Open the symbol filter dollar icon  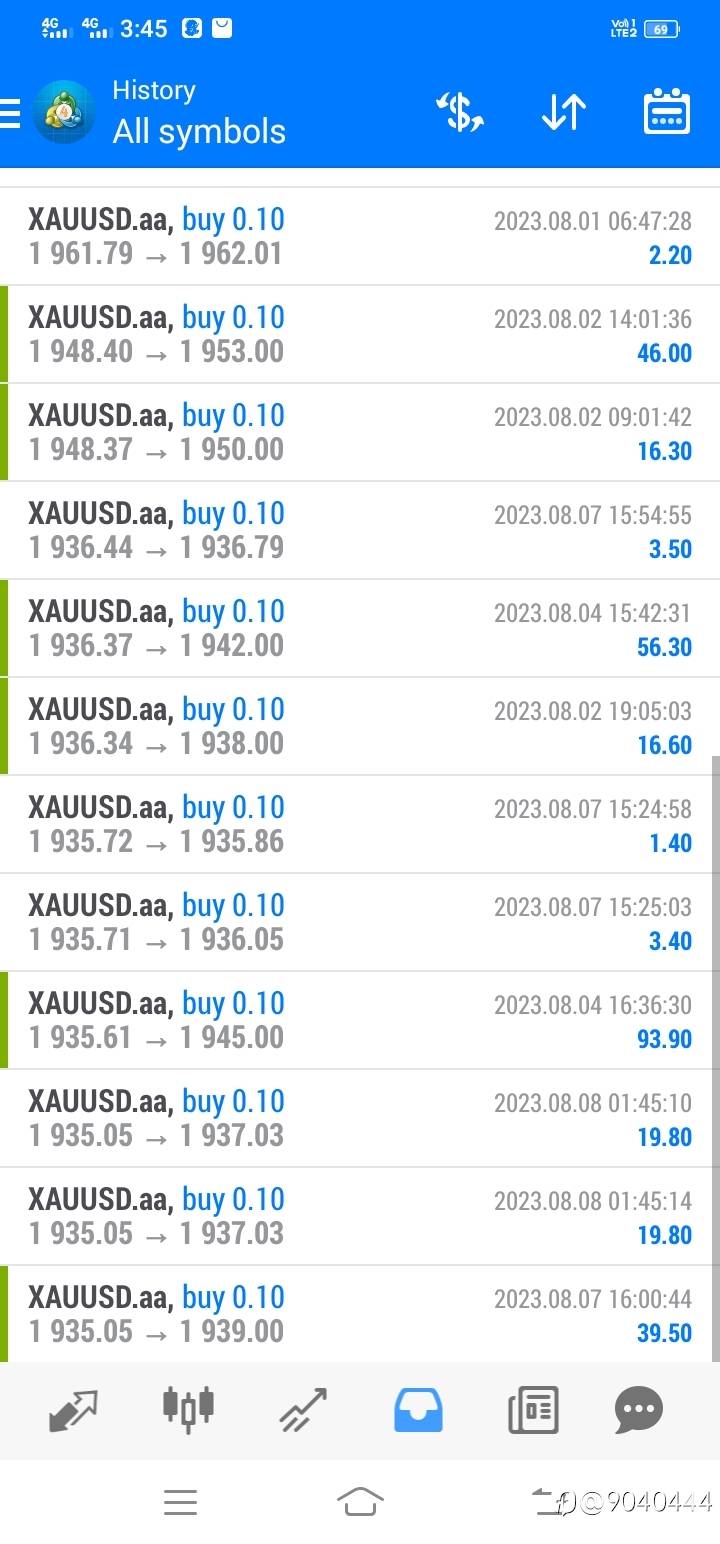coord(460,112)
